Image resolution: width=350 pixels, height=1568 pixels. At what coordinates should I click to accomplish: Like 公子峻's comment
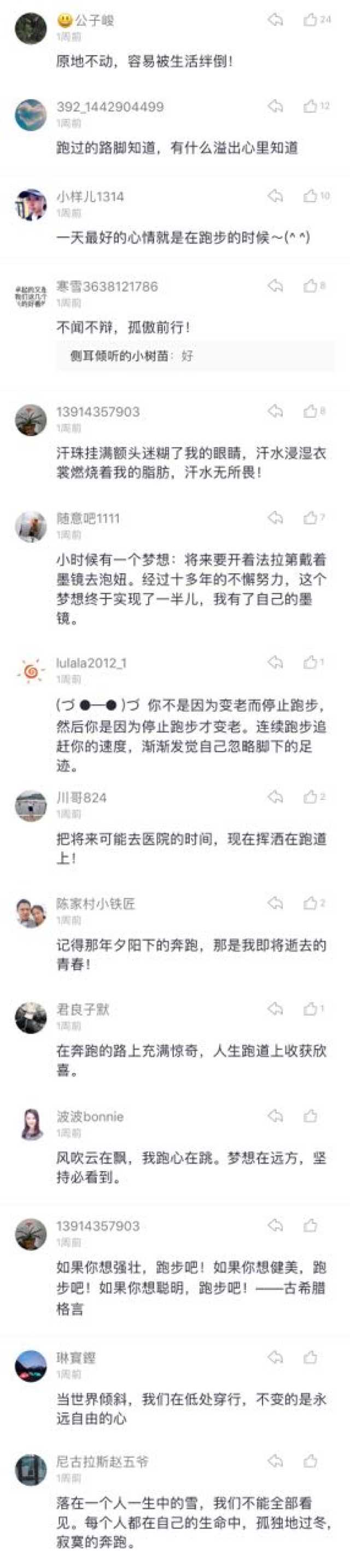point(311,20)
